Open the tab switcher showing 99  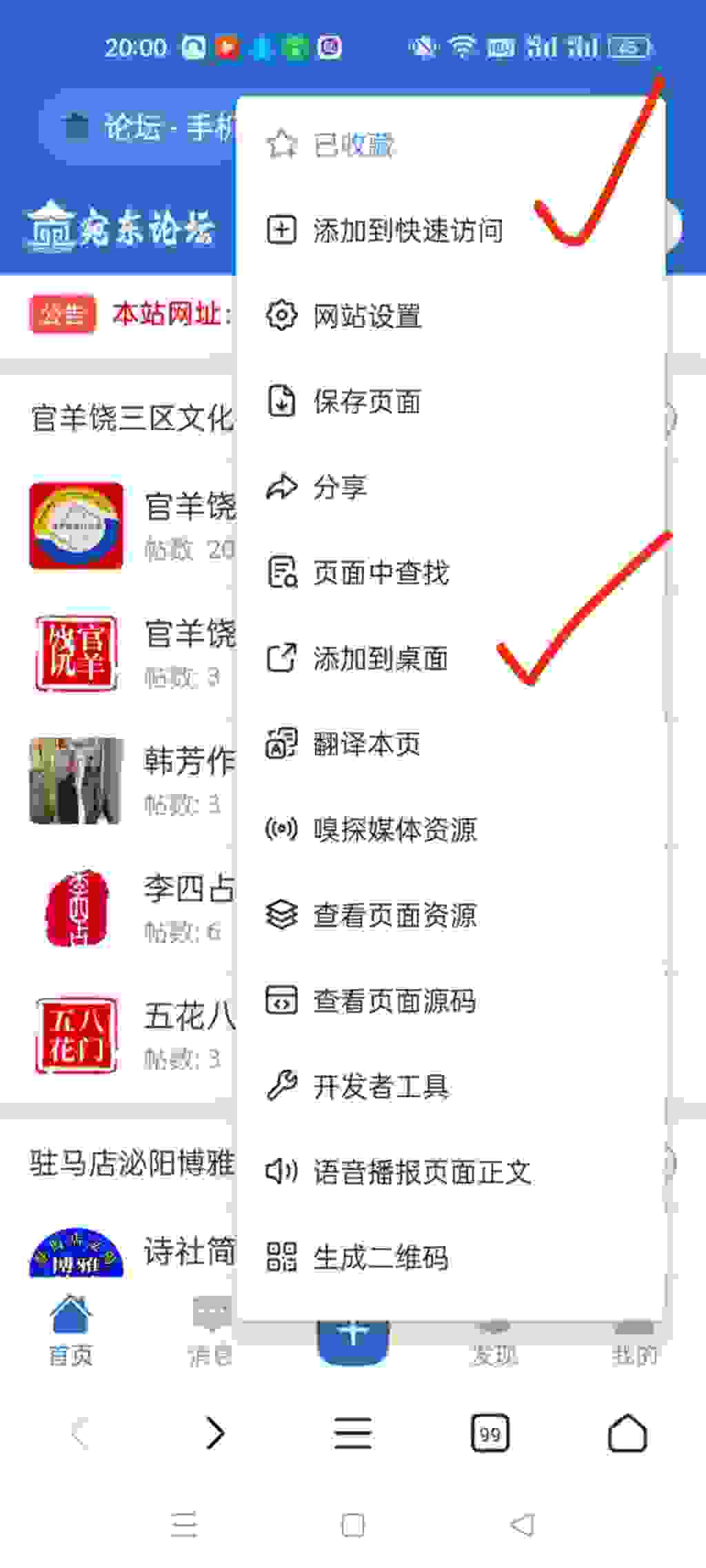tap(490, 1434)
